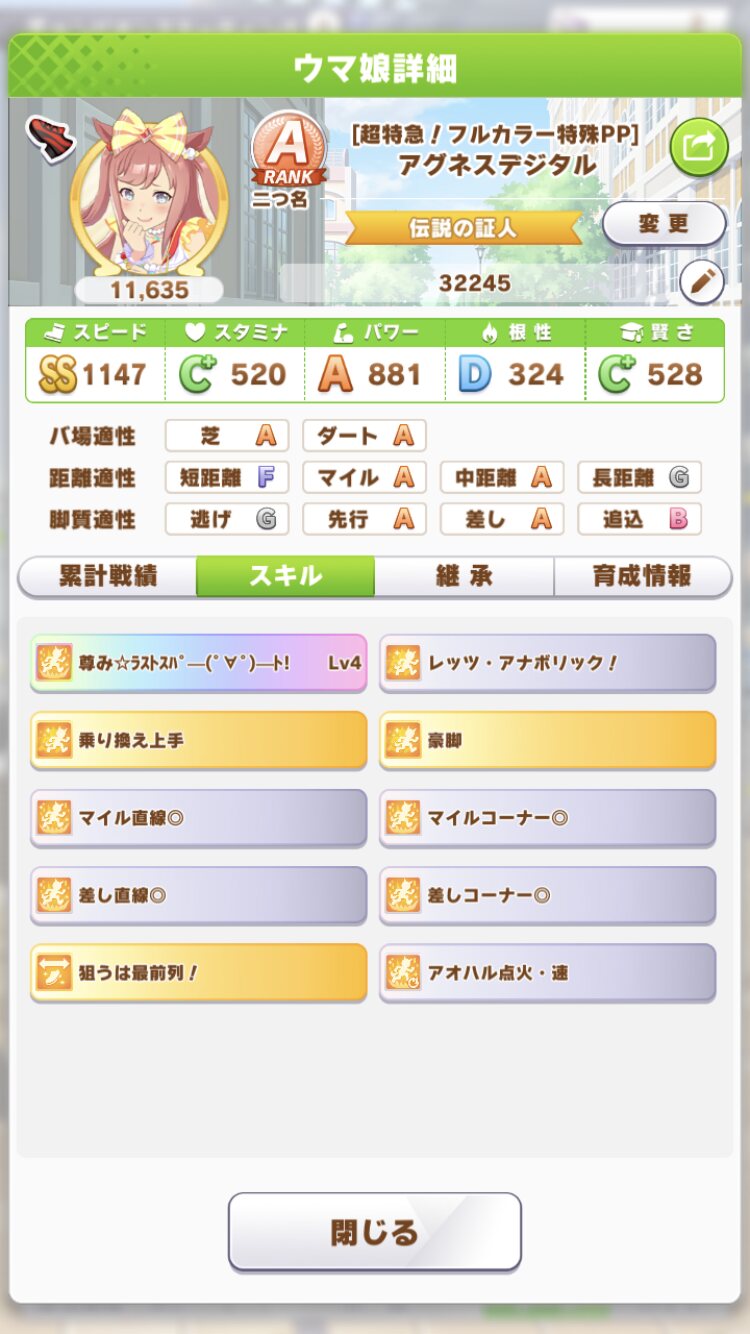Tap the 変更 button
The width and height of the screenshot is (750, 1334).
tap(664, 224)
